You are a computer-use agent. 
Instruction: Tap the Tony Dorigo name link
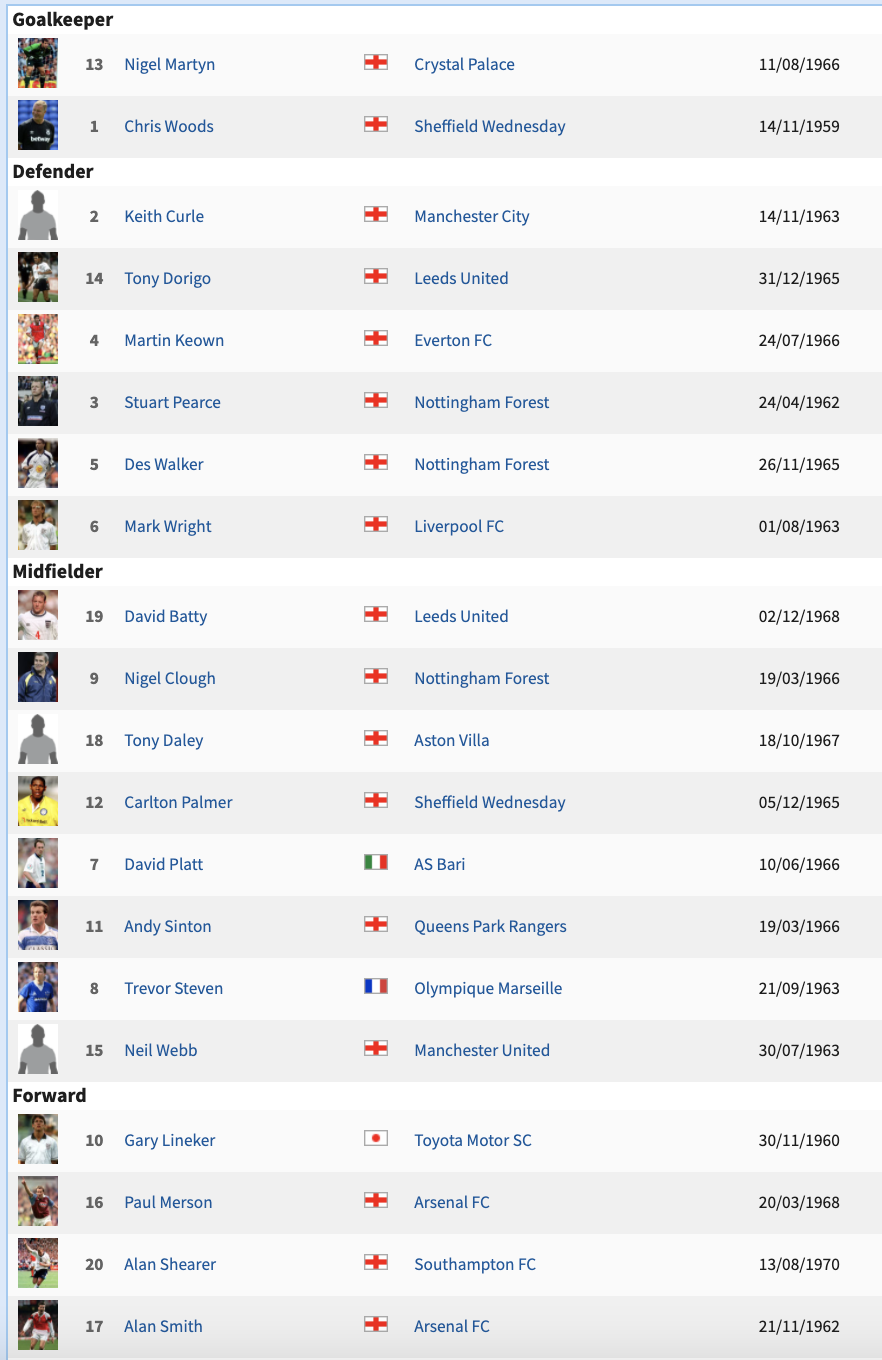pos(167,278)
